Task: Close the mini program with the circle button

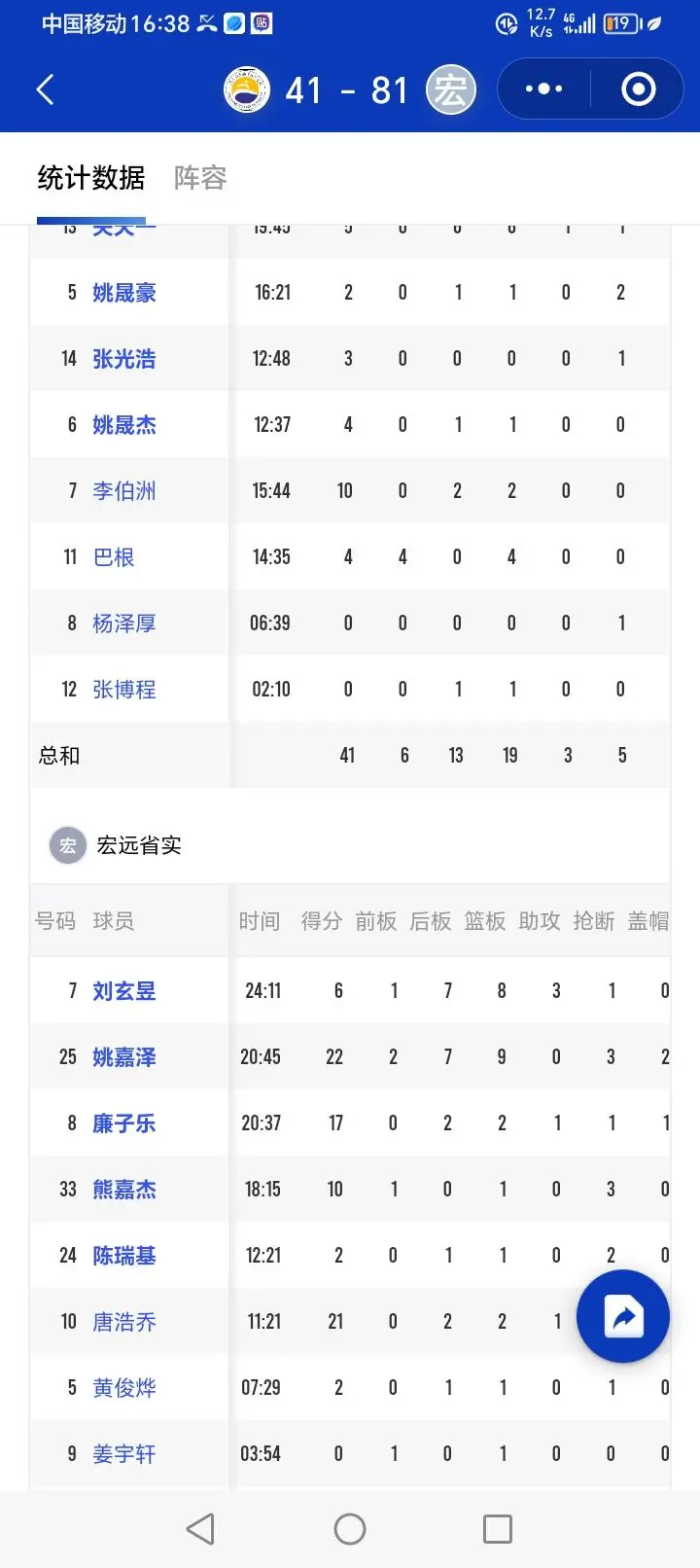Action: (639, 89)
